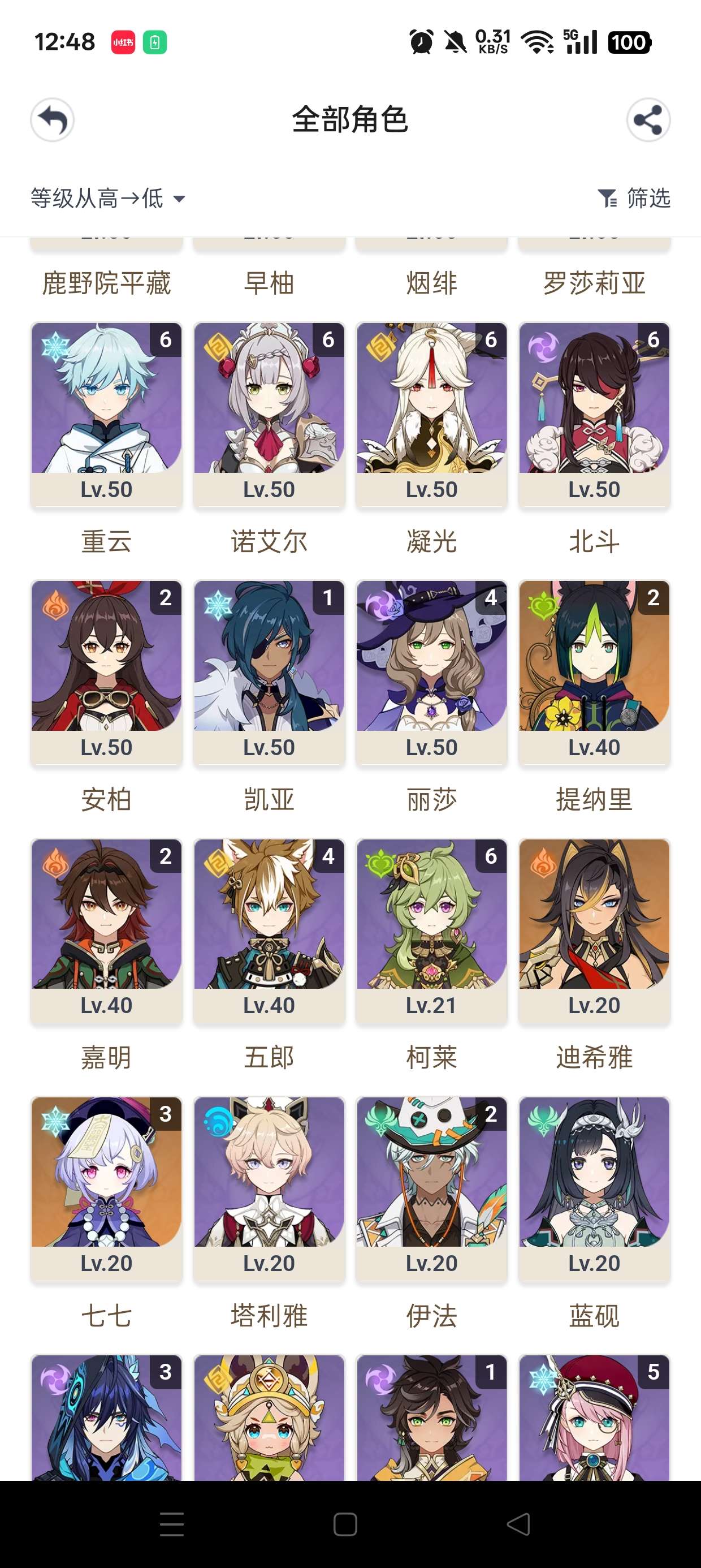The height and width of the screenshot is (1568, 701).
Task: Select the 伊法 character card
Action: [431, 1188]
